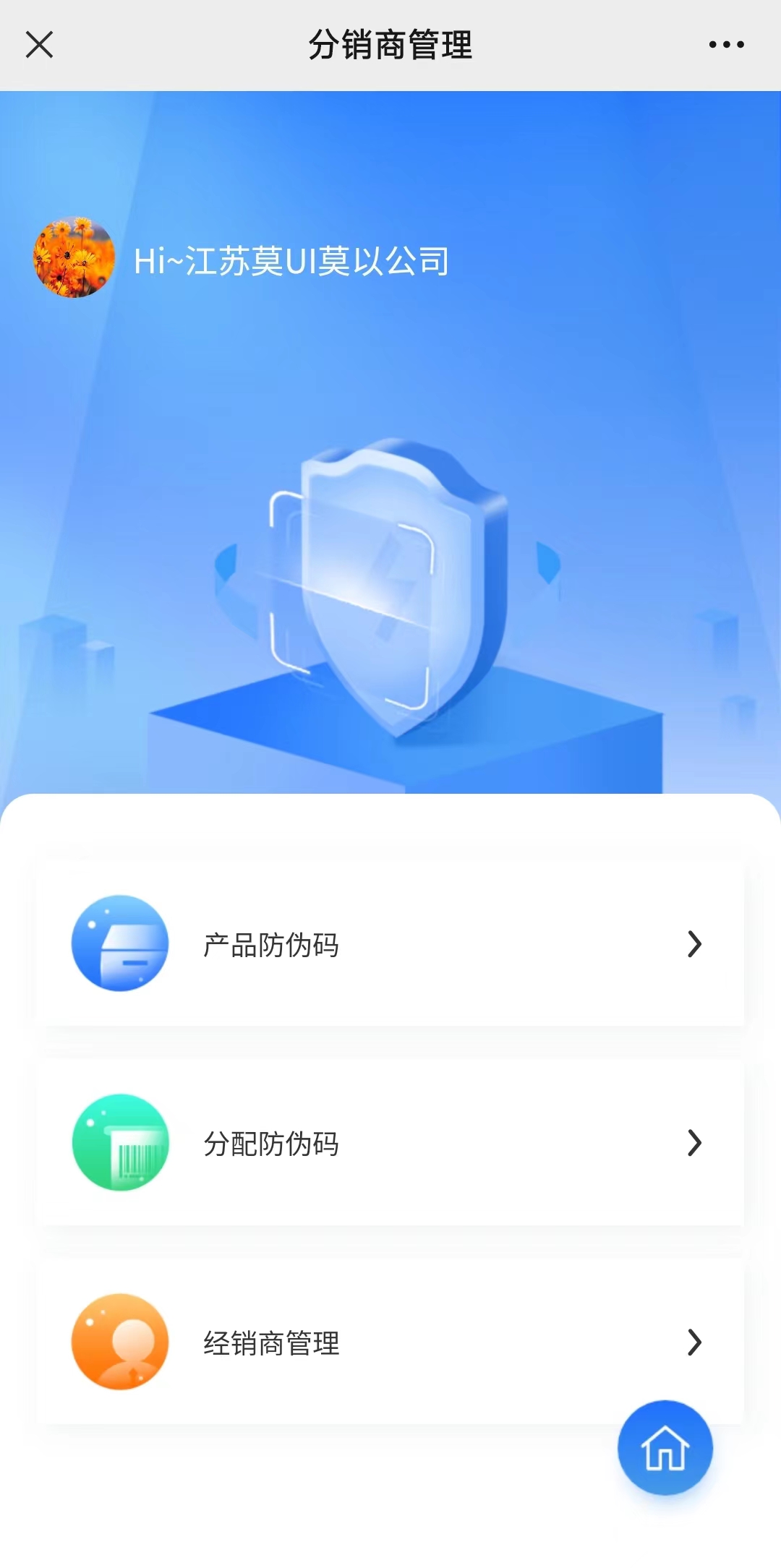Open the three-dot more options menu
This screenshot has width=781, height=1568.
click(726, 45)
